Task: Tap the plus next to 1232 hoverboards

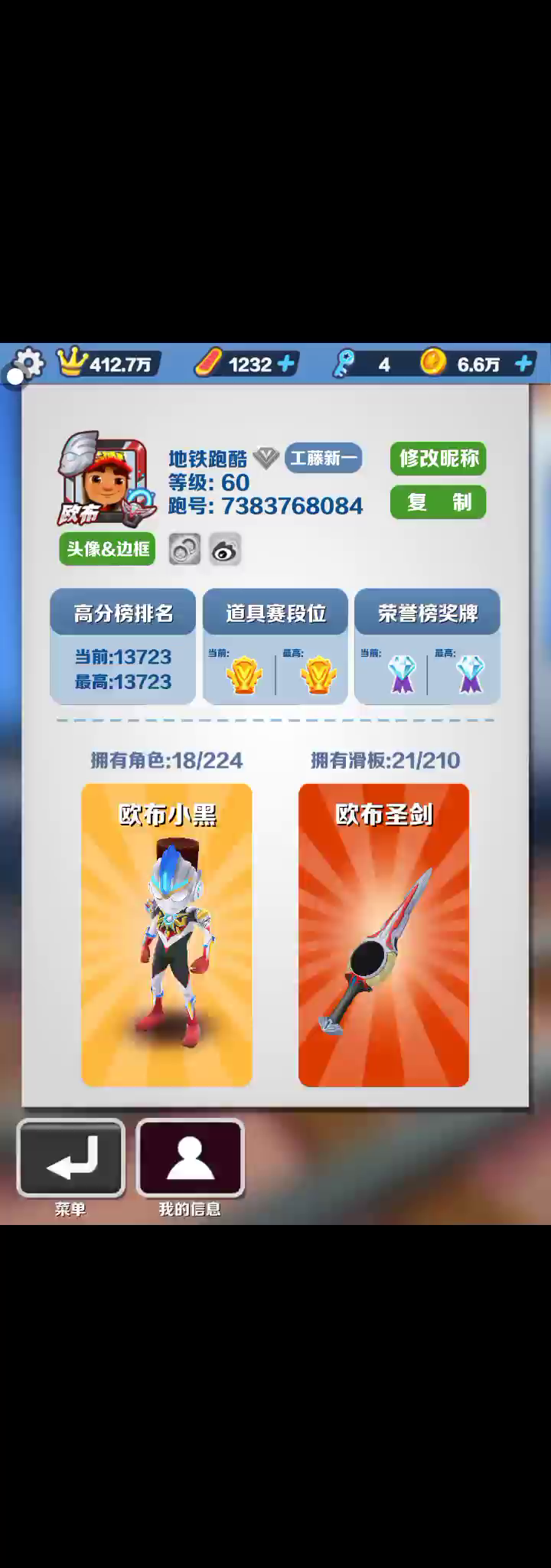Action: 286,364
